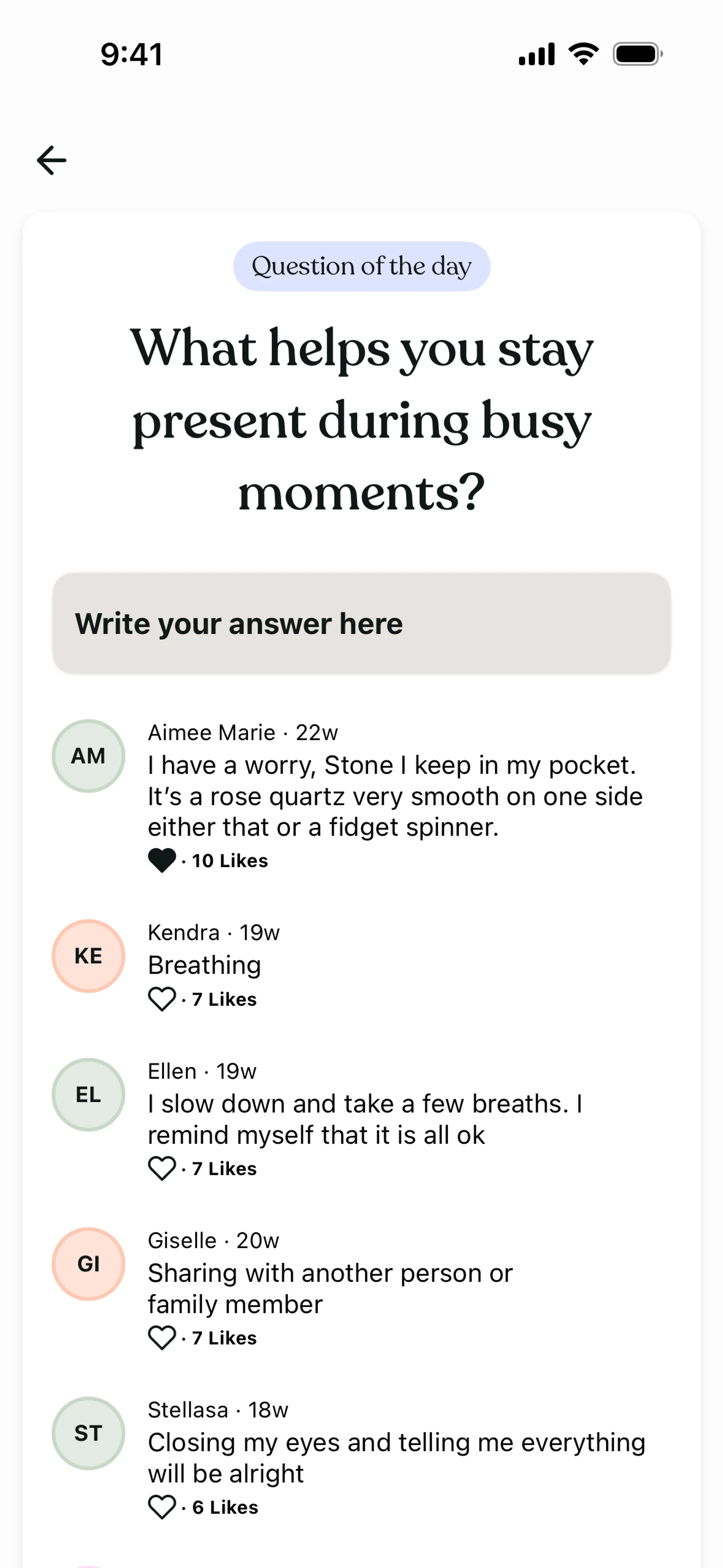Unlike Aimee Marie's answer

click(162, 860)
